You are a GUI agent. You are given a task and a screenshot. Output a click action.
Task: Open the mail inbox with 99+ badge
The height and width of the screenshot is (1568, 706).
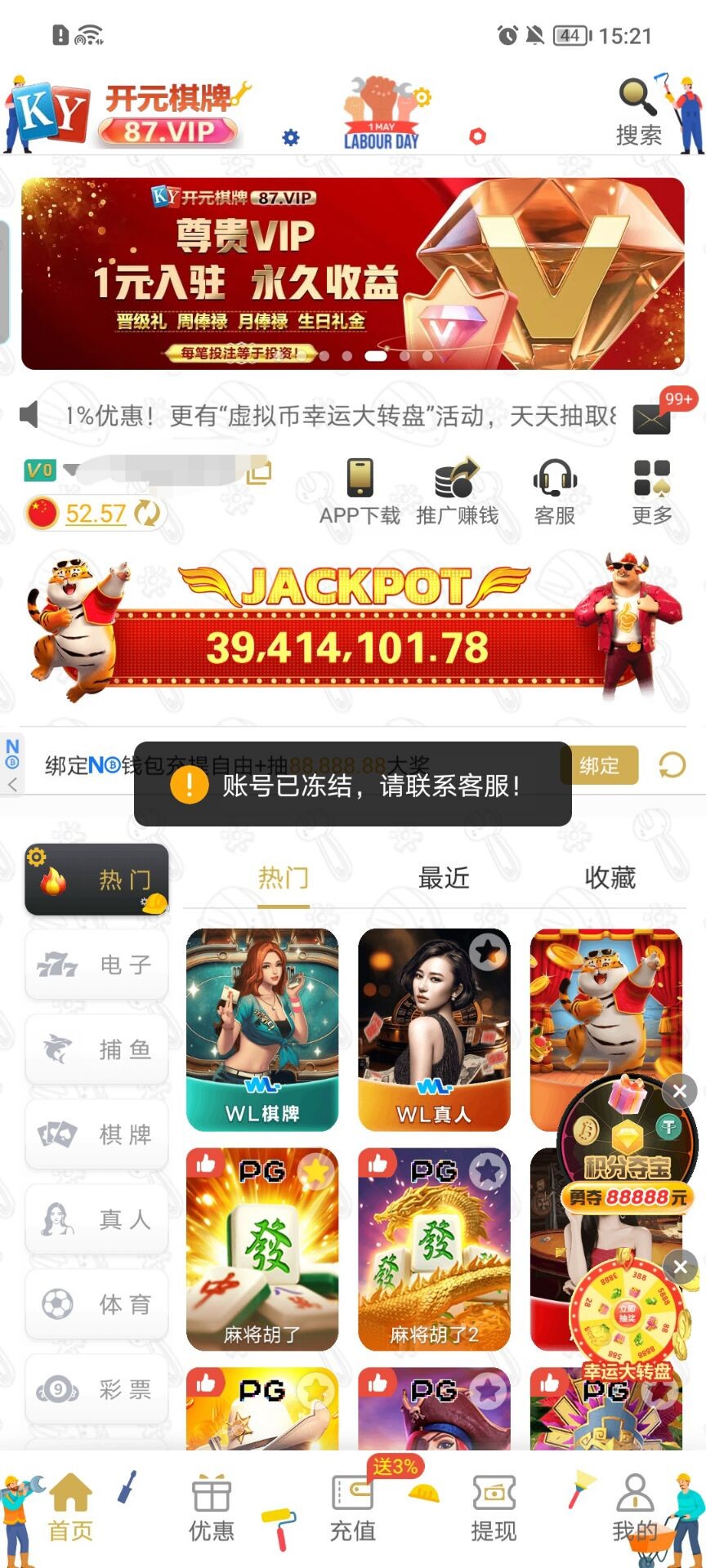[652, 419]
